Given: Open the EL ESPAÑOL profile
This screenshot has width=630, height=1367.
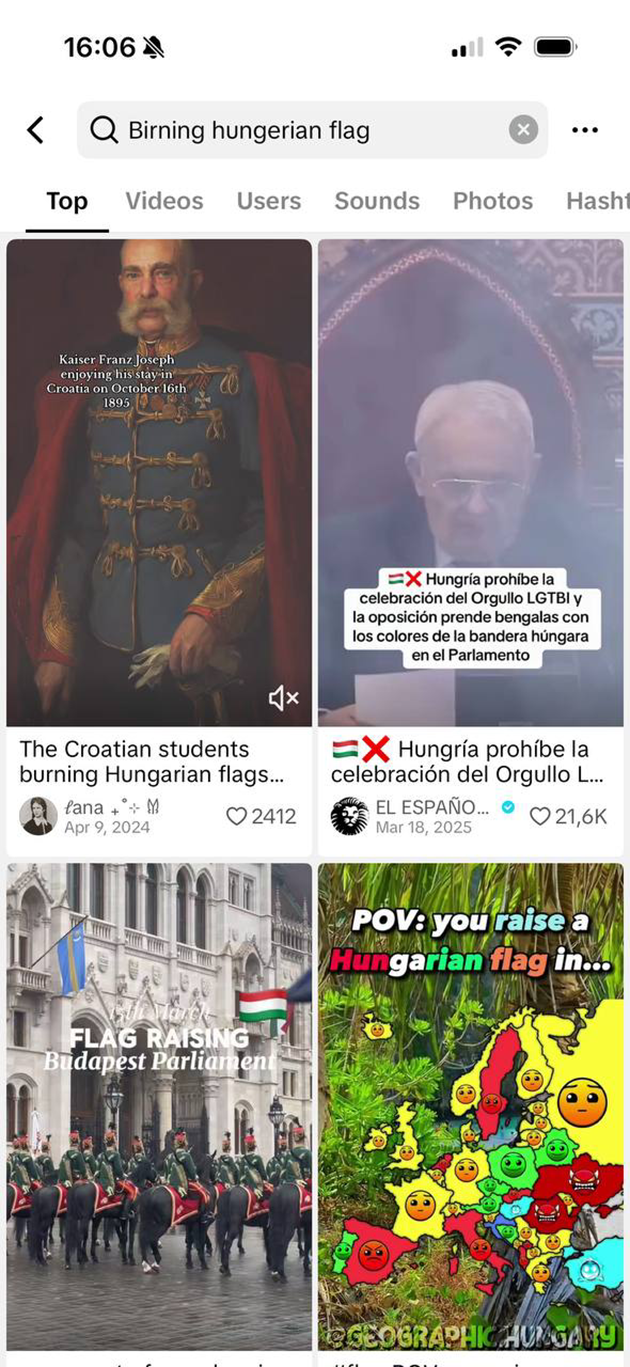Looking at the screenshot, I should [x=350, y=816].
